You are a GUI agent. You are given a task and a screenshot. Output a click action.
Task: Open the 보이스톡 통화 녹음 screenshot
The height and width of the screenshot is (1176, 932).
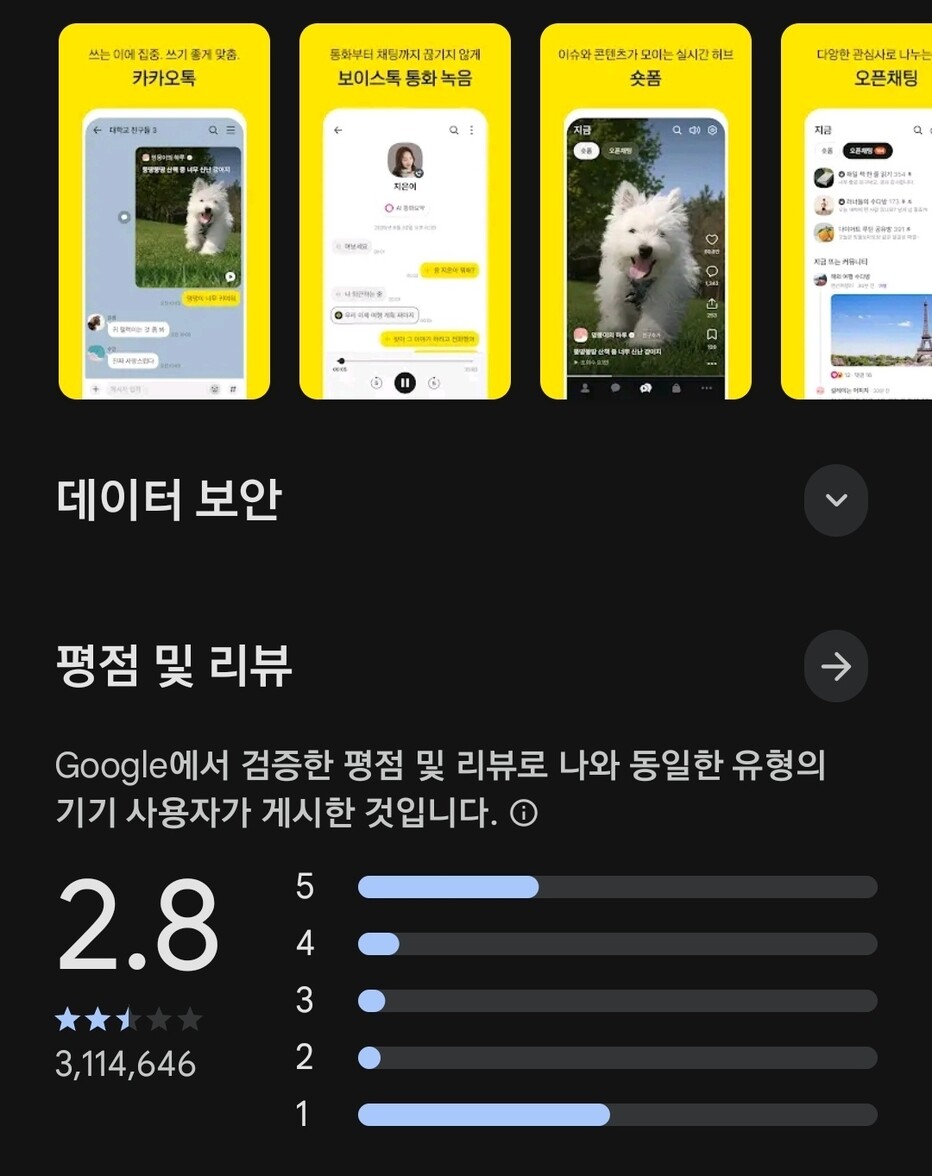(x=405, y=212)
